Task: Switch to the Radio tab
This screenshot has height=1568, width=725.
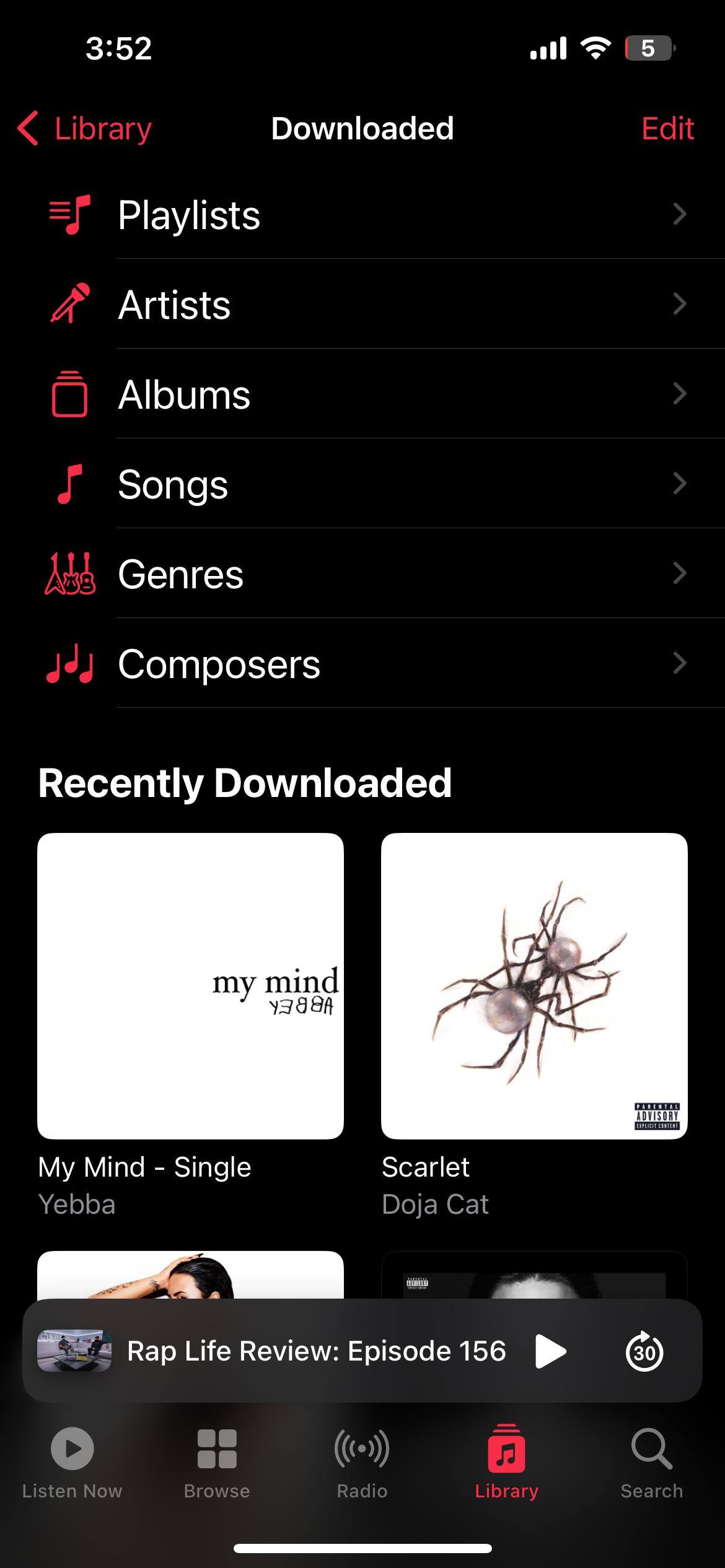Action: (362, 1463)
